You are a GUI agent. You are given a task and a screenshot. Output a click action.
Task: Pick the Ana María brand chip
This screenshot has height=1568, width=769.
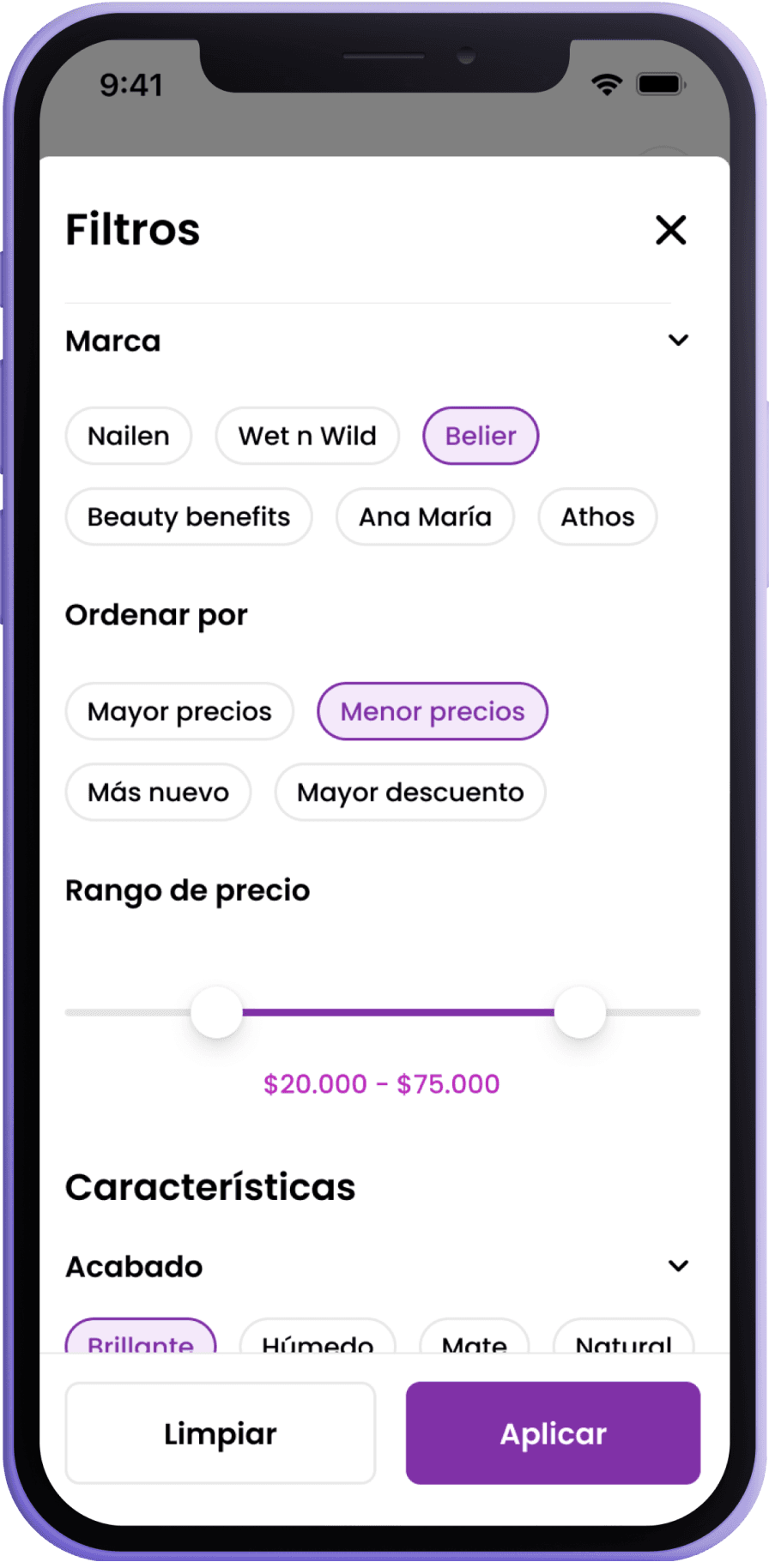click(425, 516)
